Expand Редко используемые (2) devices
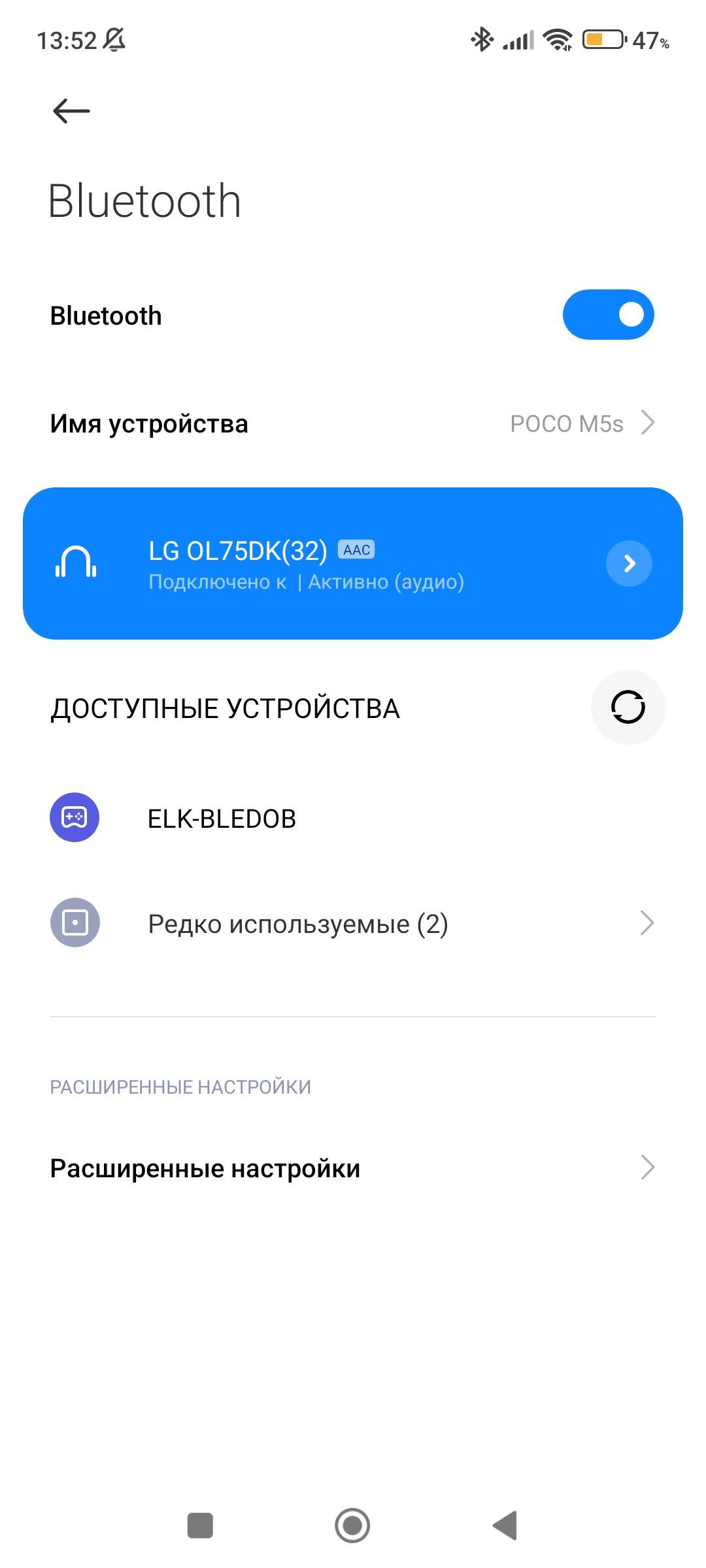Screen dimensions: 706x1568 click(x=353, y=923)
